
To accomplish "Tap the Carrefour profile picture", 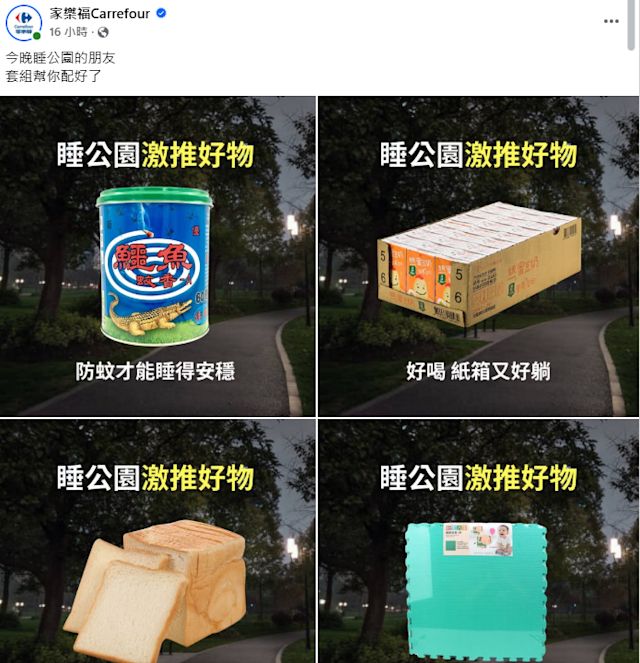I will point(24,22).
